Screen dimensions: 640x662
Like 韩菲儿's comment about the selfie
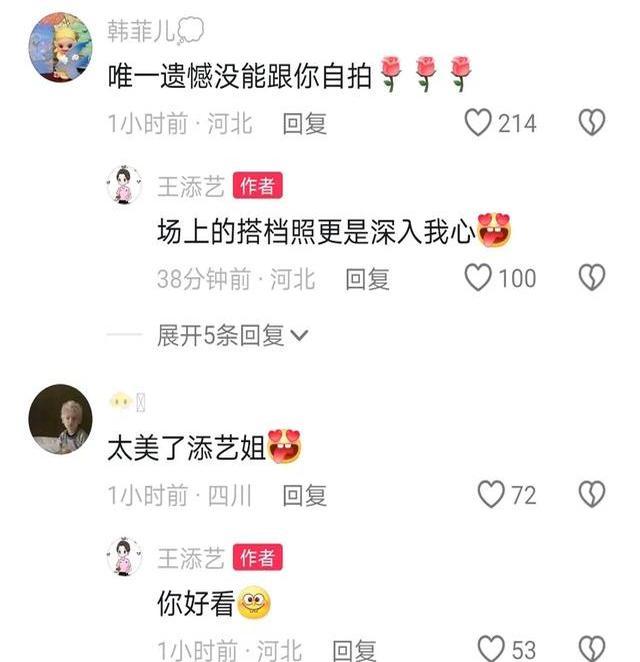(x=479, y=123)
